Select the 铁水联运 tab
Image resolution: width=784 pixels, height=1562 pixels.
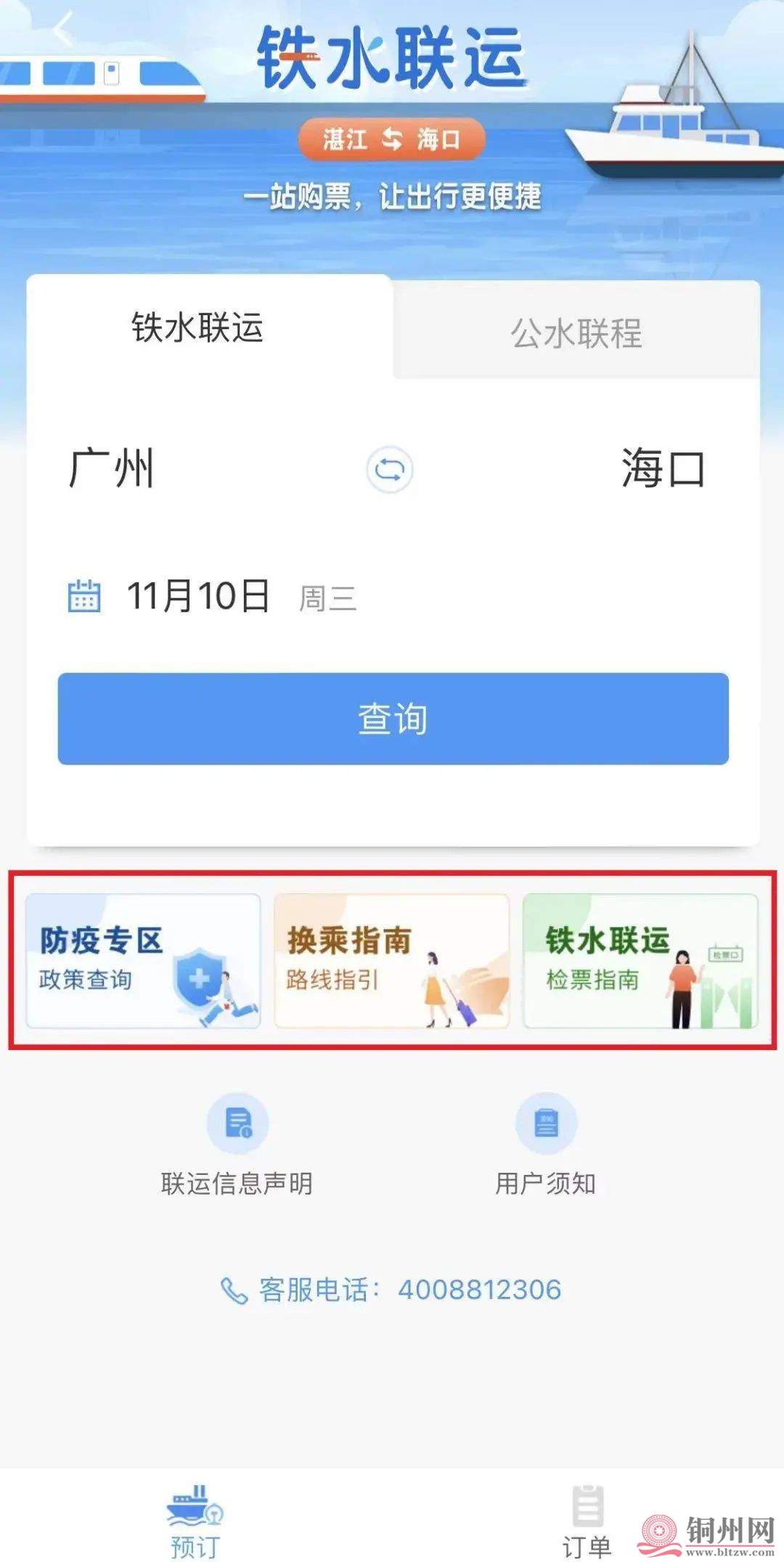click(197, 328)
